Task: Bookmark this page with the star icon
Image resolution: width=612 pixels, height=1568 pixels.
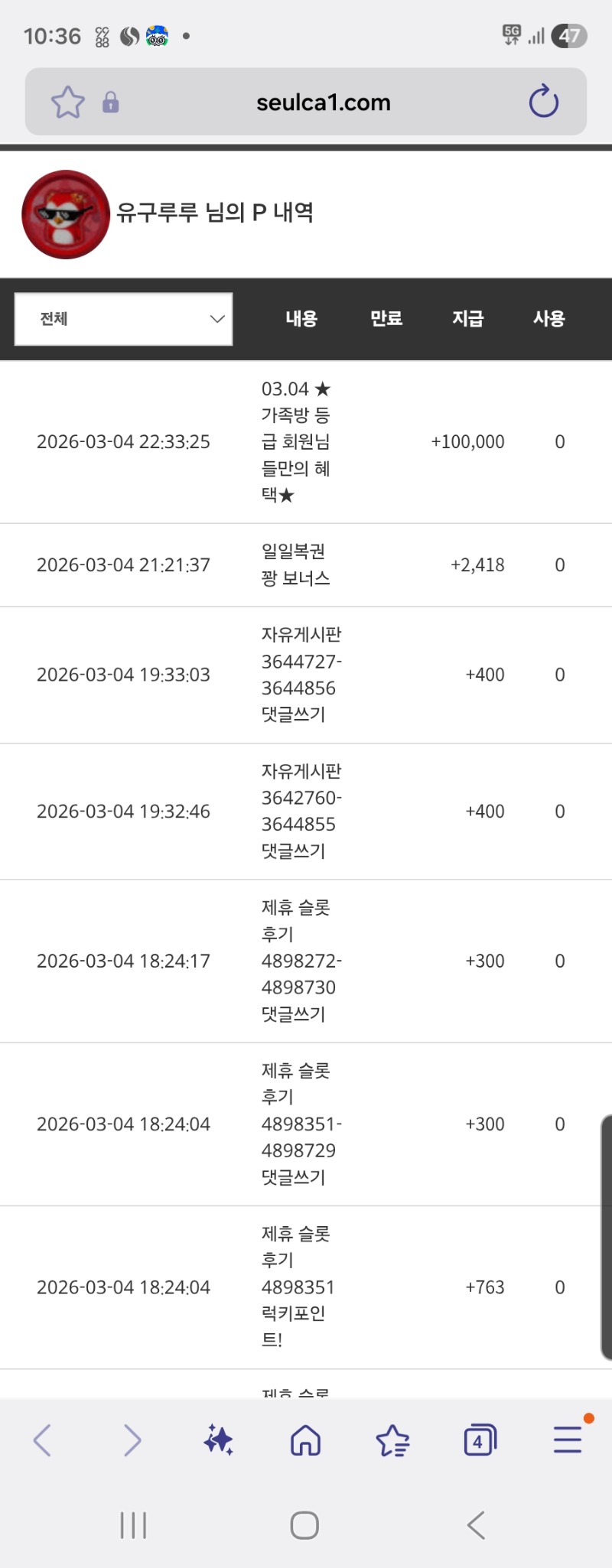Action: point(67,102)
